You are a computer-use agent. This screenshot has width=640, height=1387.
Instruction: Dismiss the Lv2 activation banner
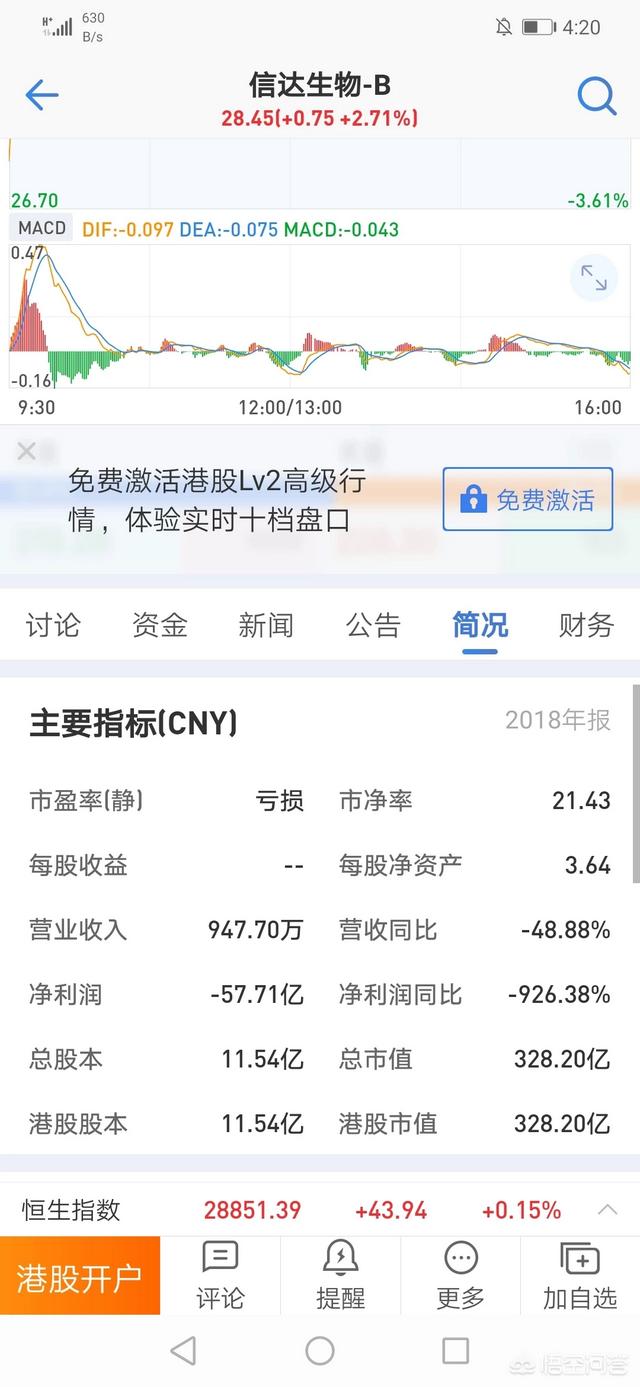pyautogui.click(x=27, y=451)
